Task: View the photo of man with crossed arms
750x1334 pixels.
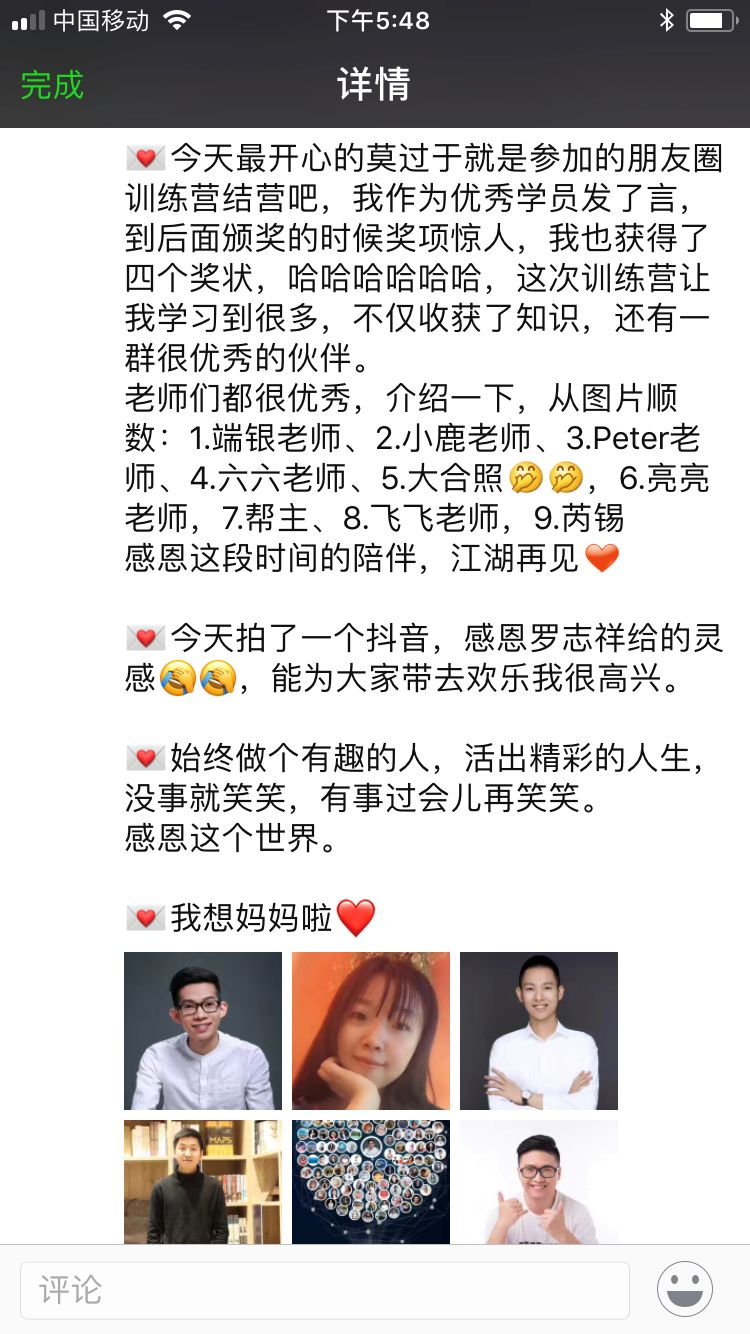Action: click(539, 1030)
